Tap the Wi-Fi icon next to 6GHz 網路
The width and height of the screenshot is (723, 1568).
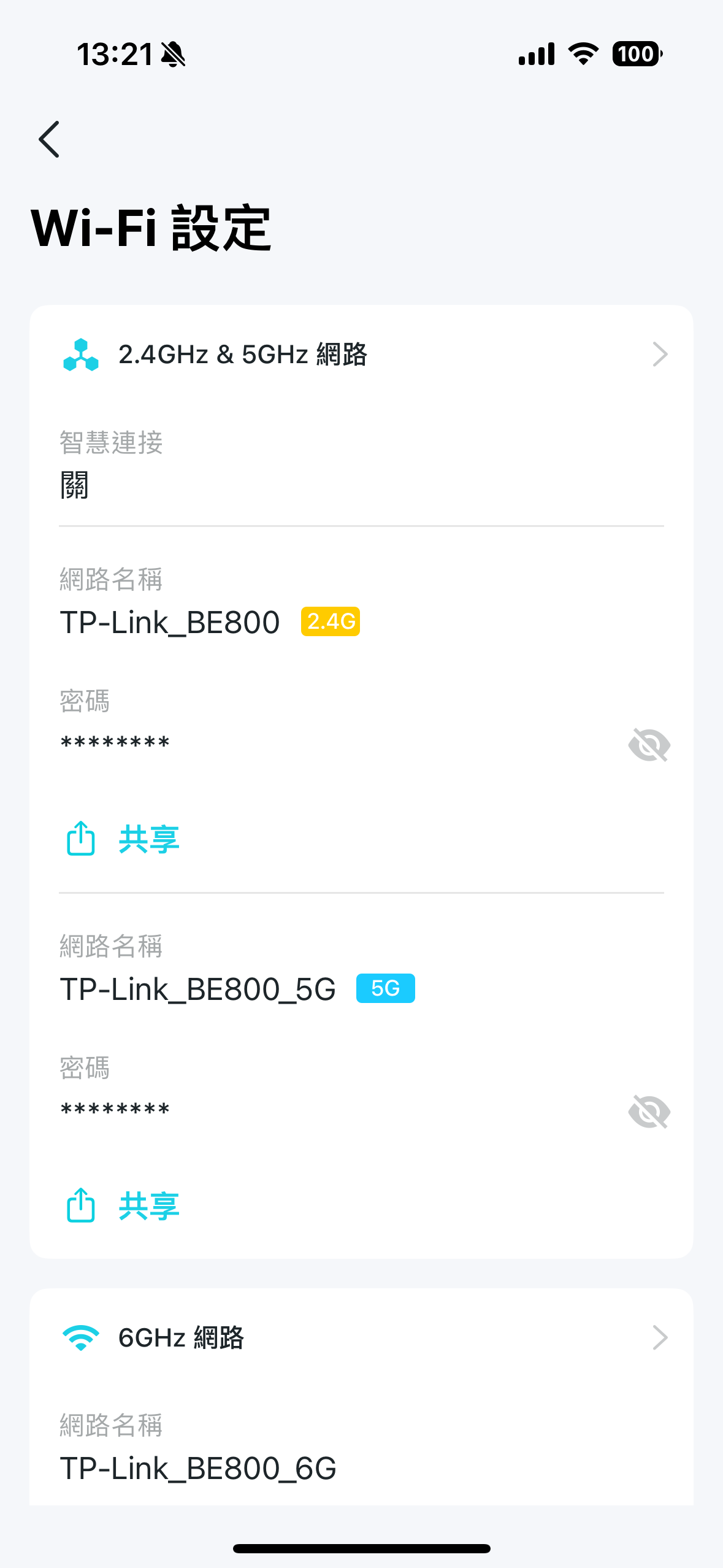81,1337
